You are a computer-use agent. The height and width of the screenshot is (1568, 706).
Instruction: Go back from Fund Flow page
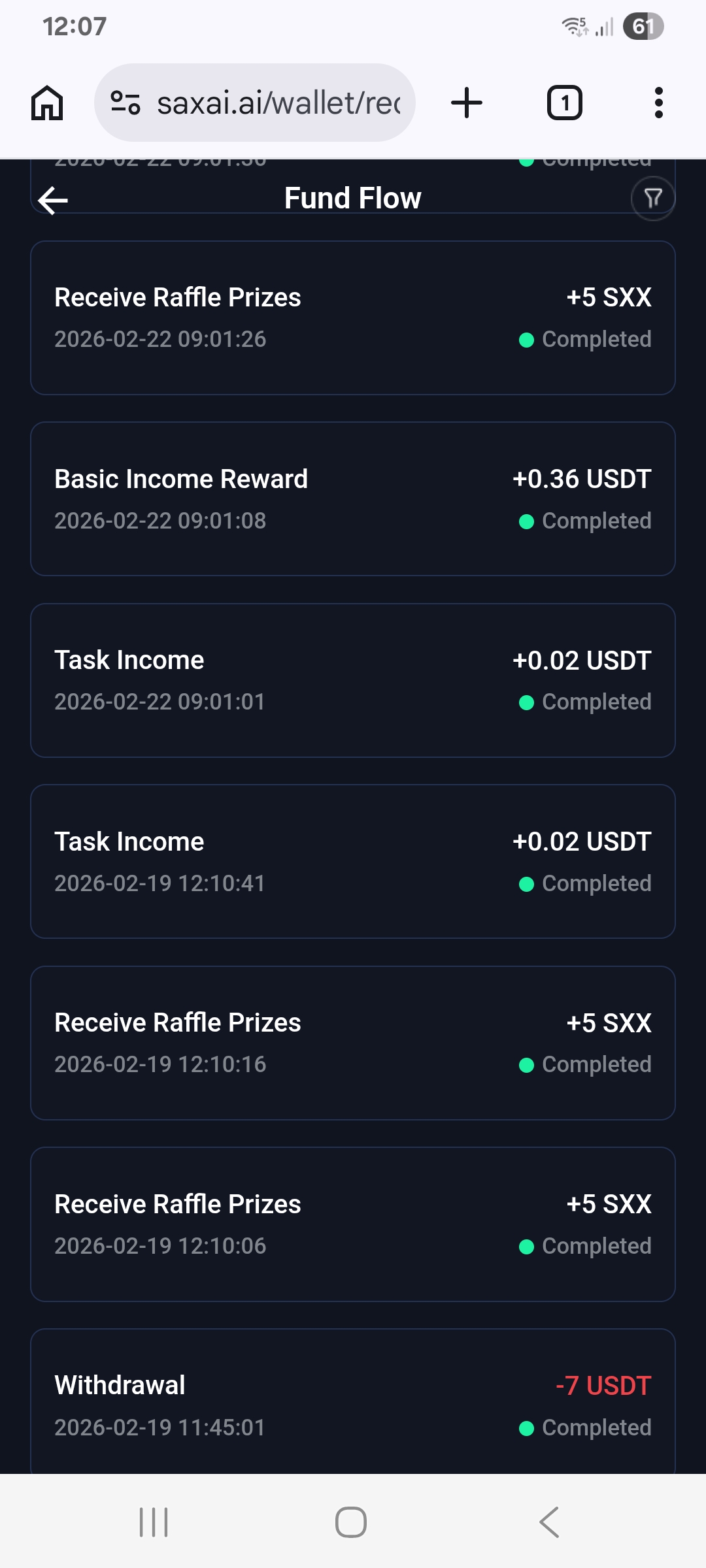pos(54,200)
